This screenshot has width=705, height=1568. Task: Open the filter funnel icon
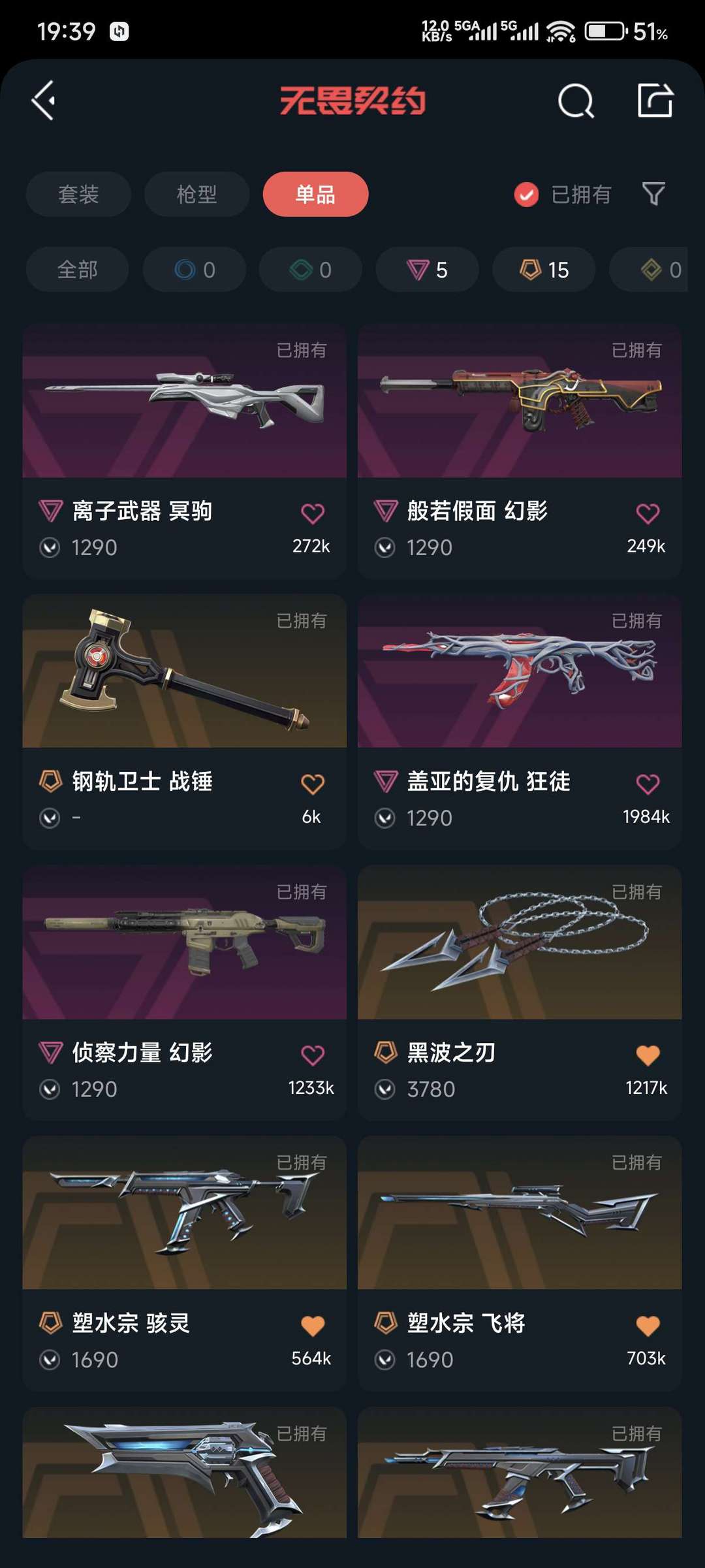click(653, 193)
